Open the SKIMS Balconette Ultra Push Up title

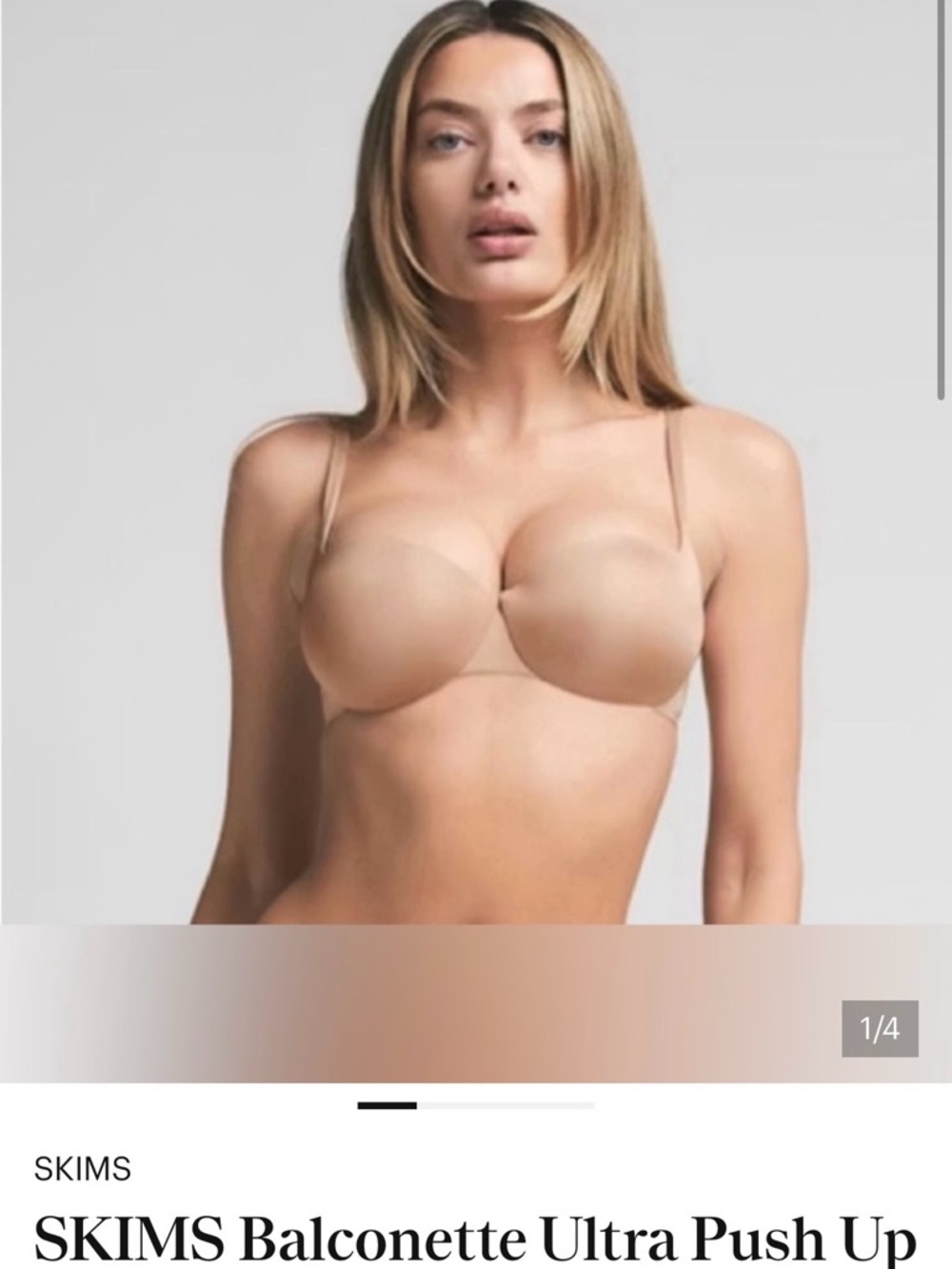(457, 1239)
